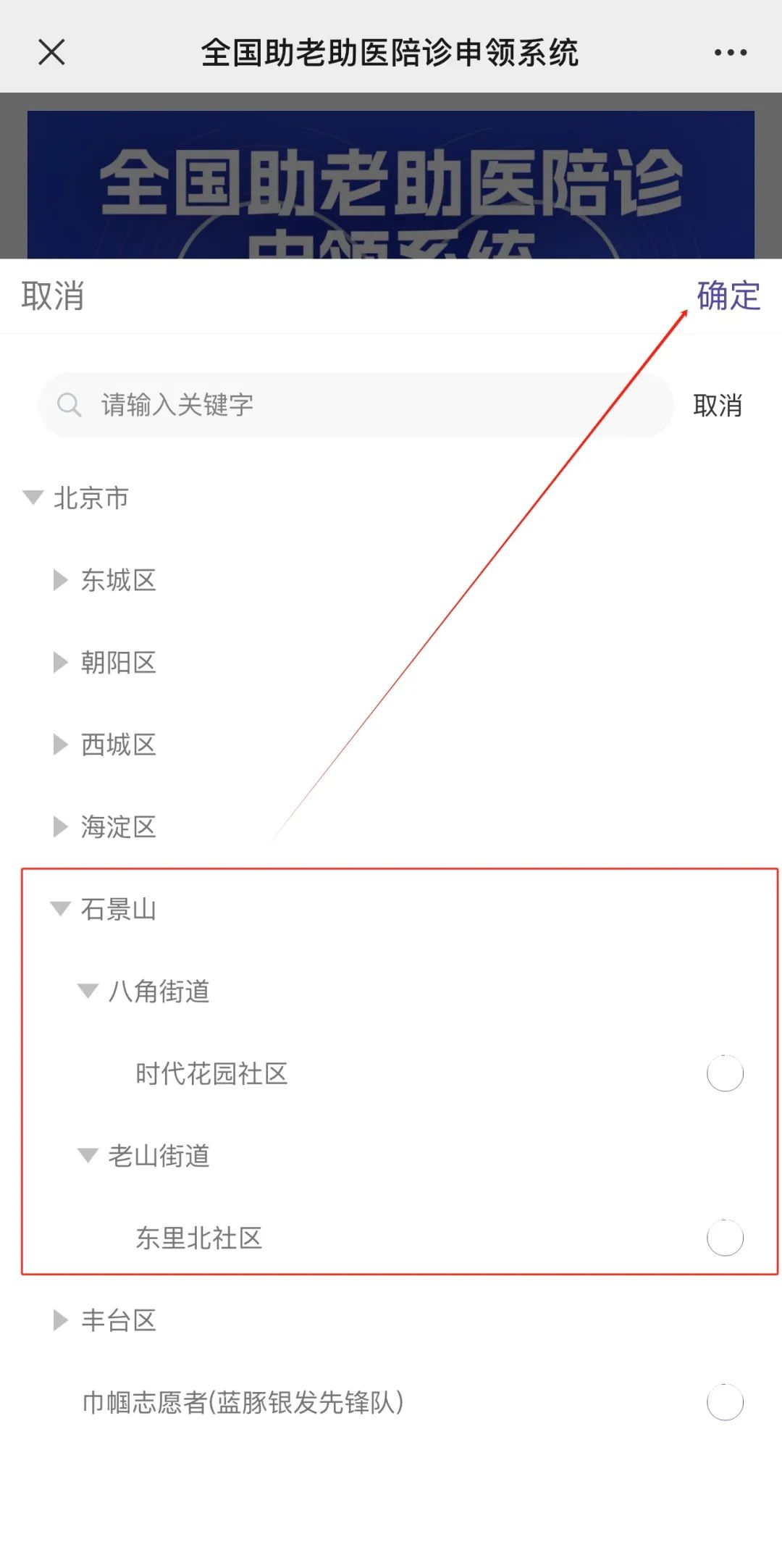
Task: Collapse the 石景山 district
Action: click(61, 908)
